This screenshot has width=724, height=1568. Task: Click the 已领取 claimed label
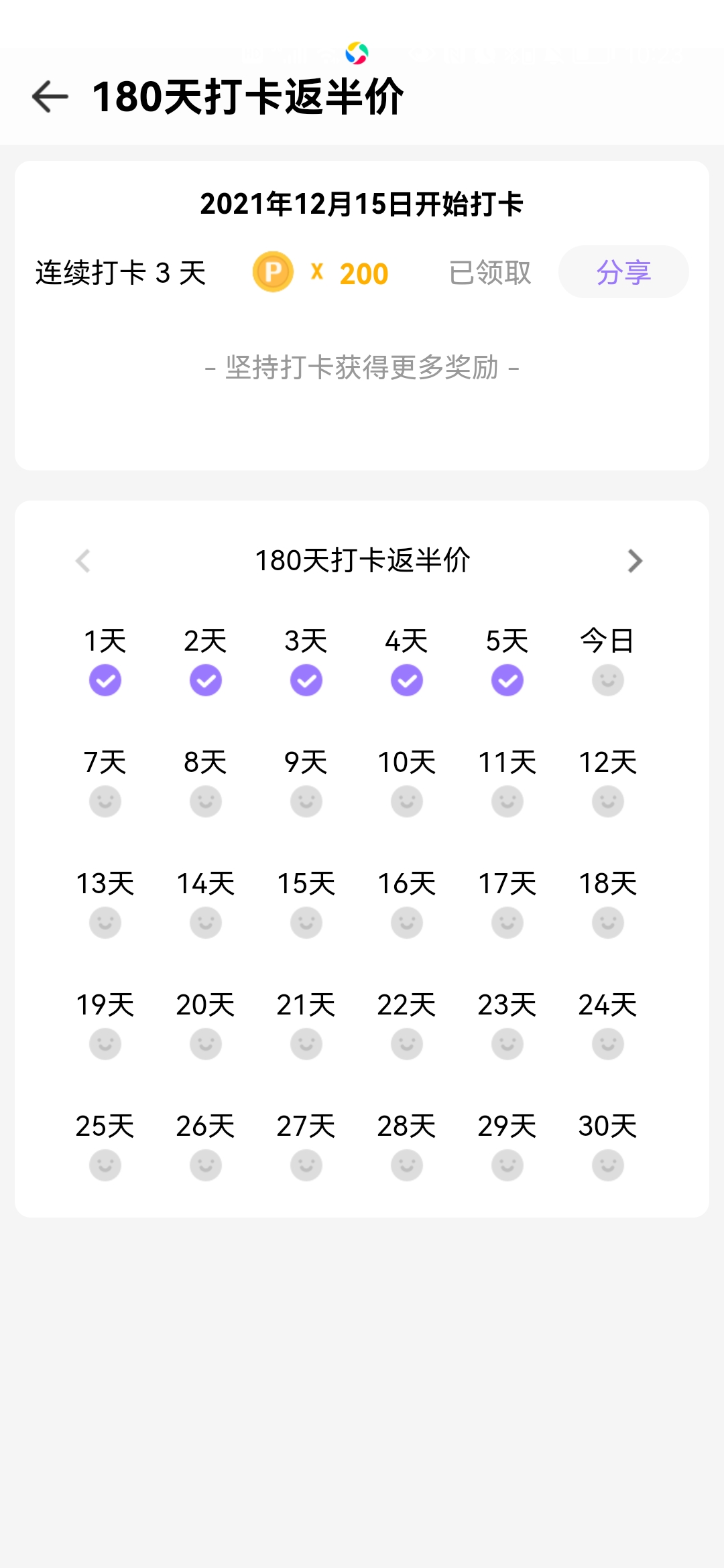tap(490, 272)
